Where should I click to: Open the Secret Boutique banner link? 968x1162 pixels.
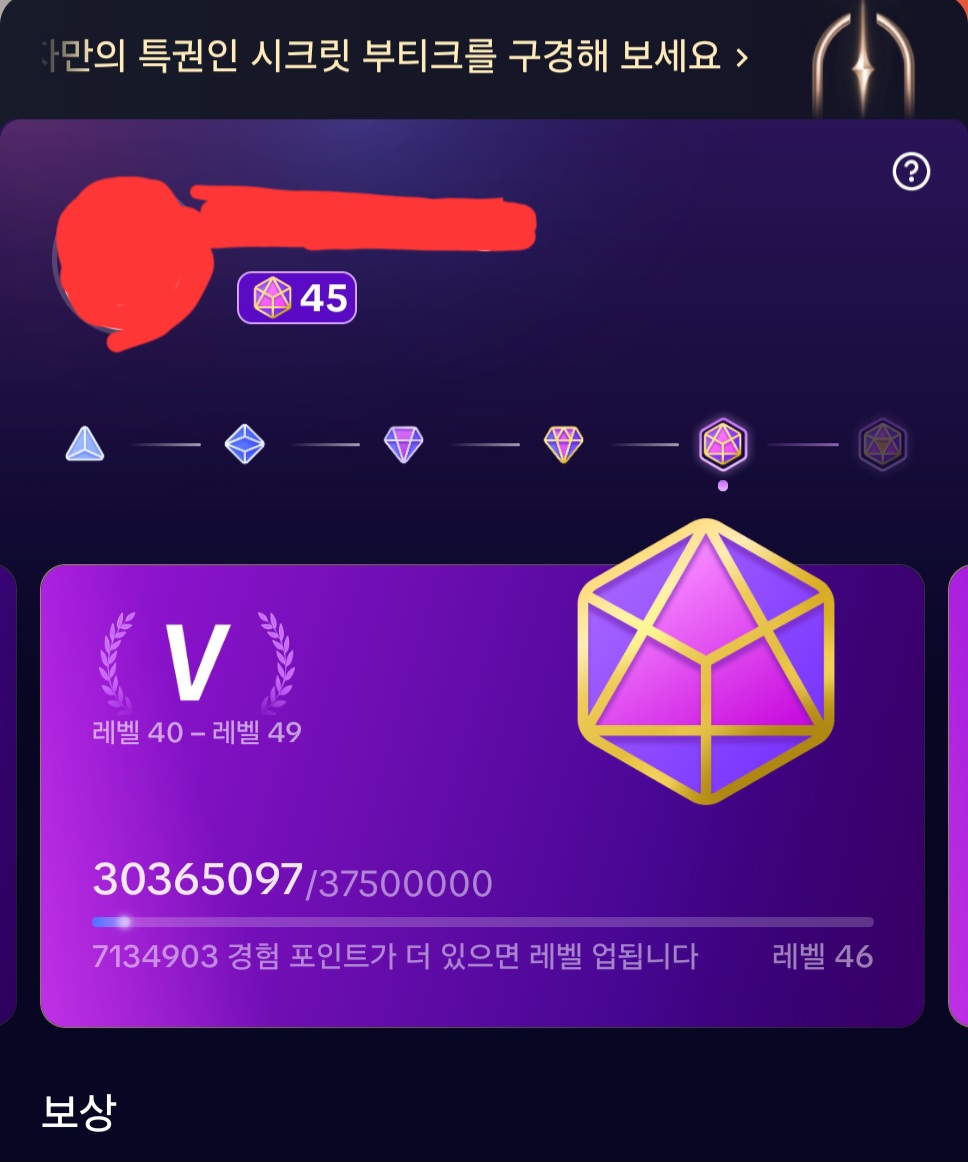coord(395,56)
